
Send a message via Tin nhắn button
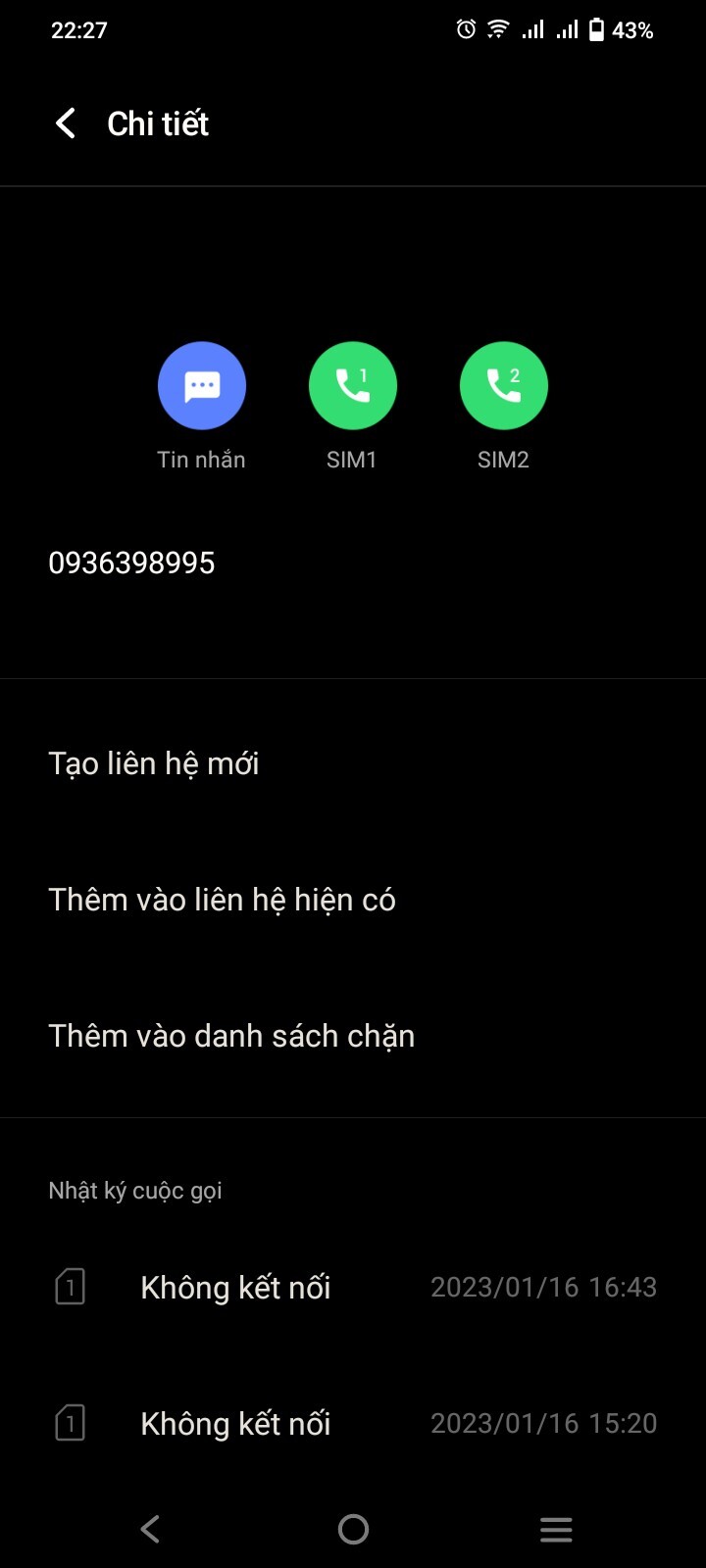202,386
